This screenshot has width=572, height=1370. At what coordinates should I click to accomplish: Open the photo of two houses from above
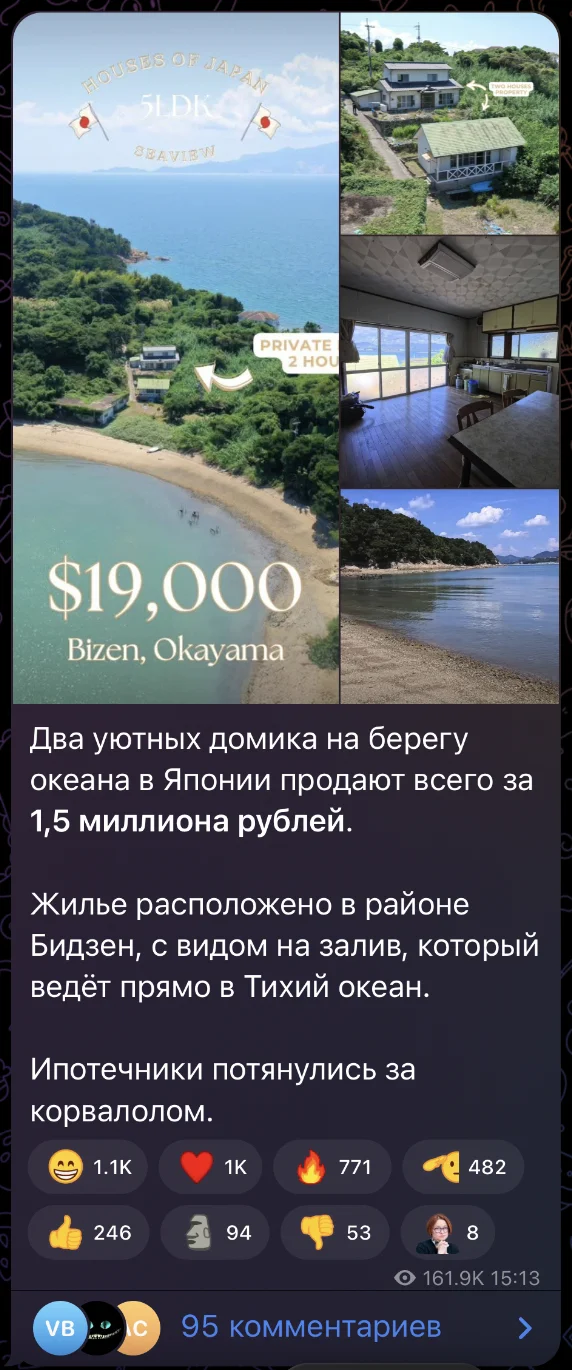click(450, 124)
